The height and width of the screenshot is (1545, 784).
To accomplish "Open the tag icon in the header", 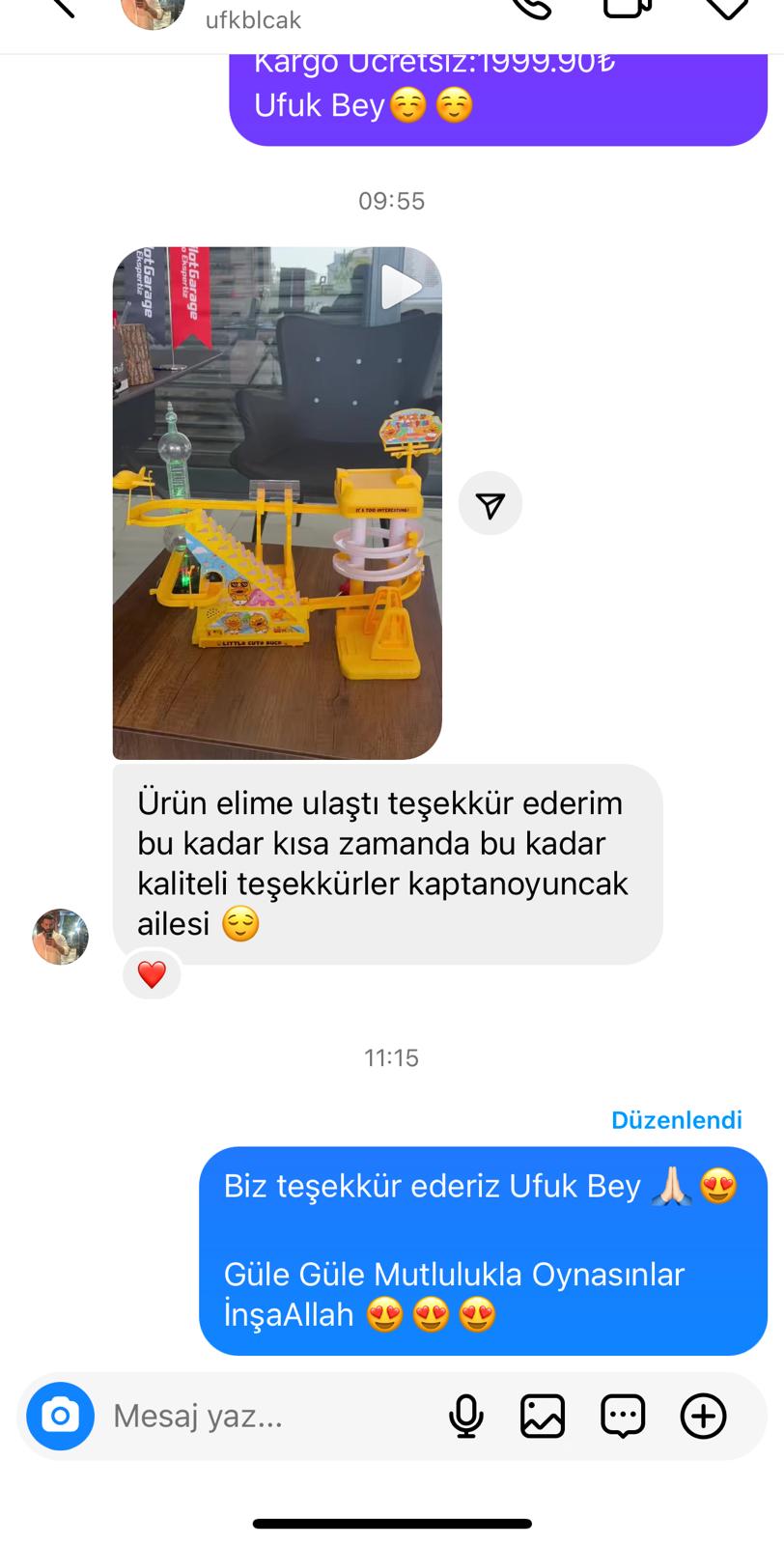I will pyautogui.click(x=726, y=8).
